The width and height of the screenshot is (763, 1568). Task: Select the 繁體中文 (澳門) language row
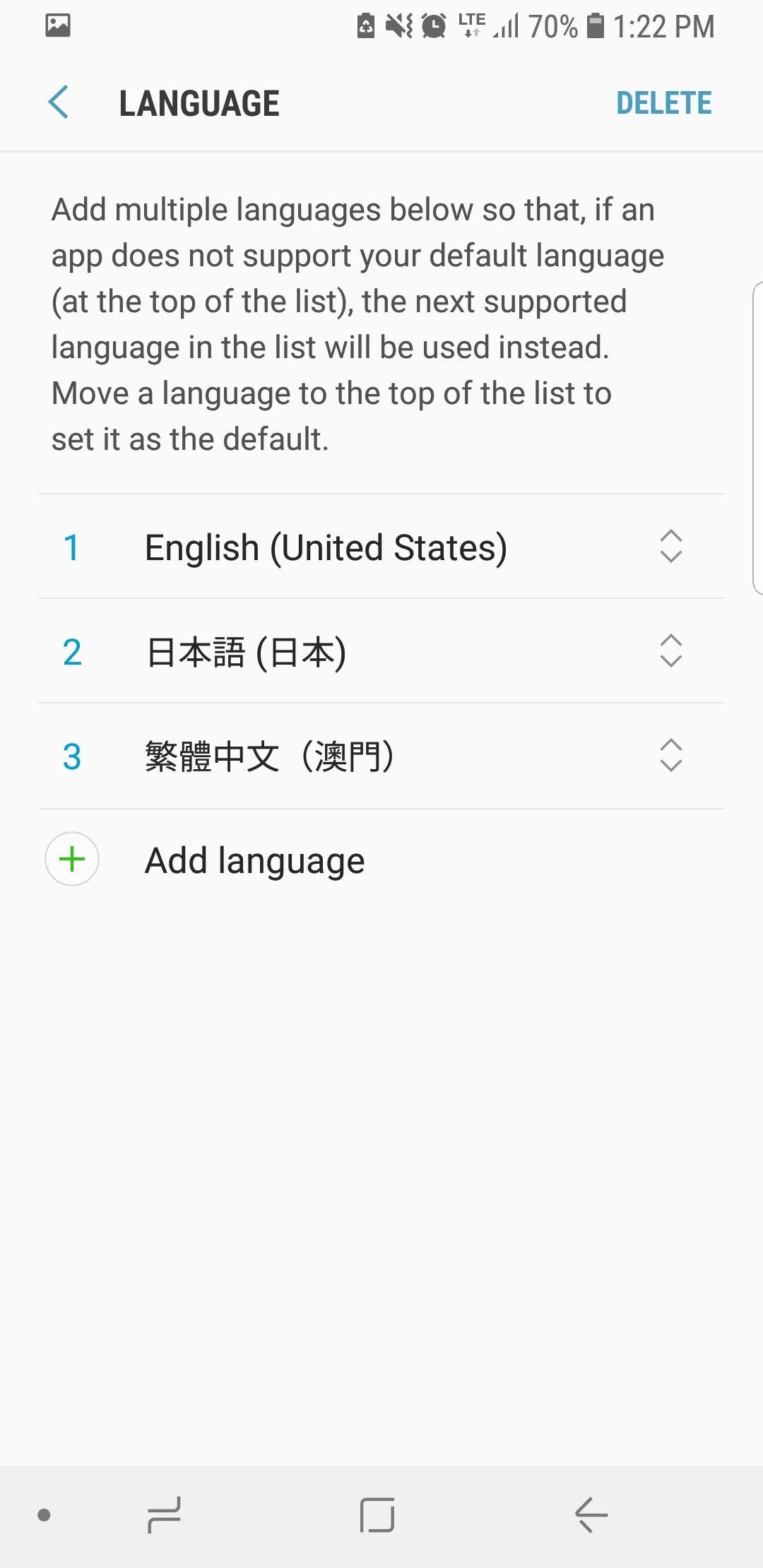(381, 756)
